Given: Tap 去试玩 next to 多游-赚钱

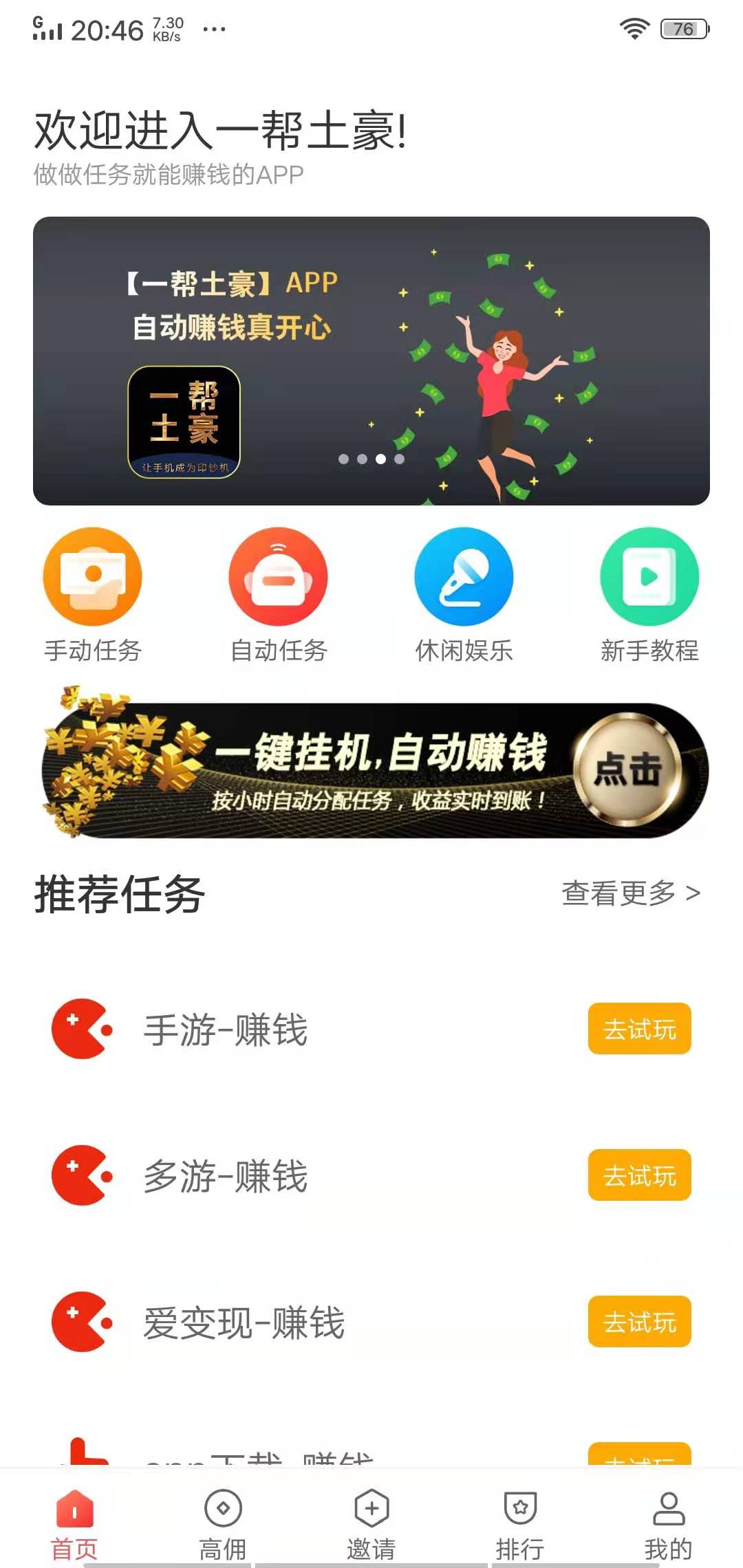Looking at the screenshot, I should click(x=638, y=1176).
